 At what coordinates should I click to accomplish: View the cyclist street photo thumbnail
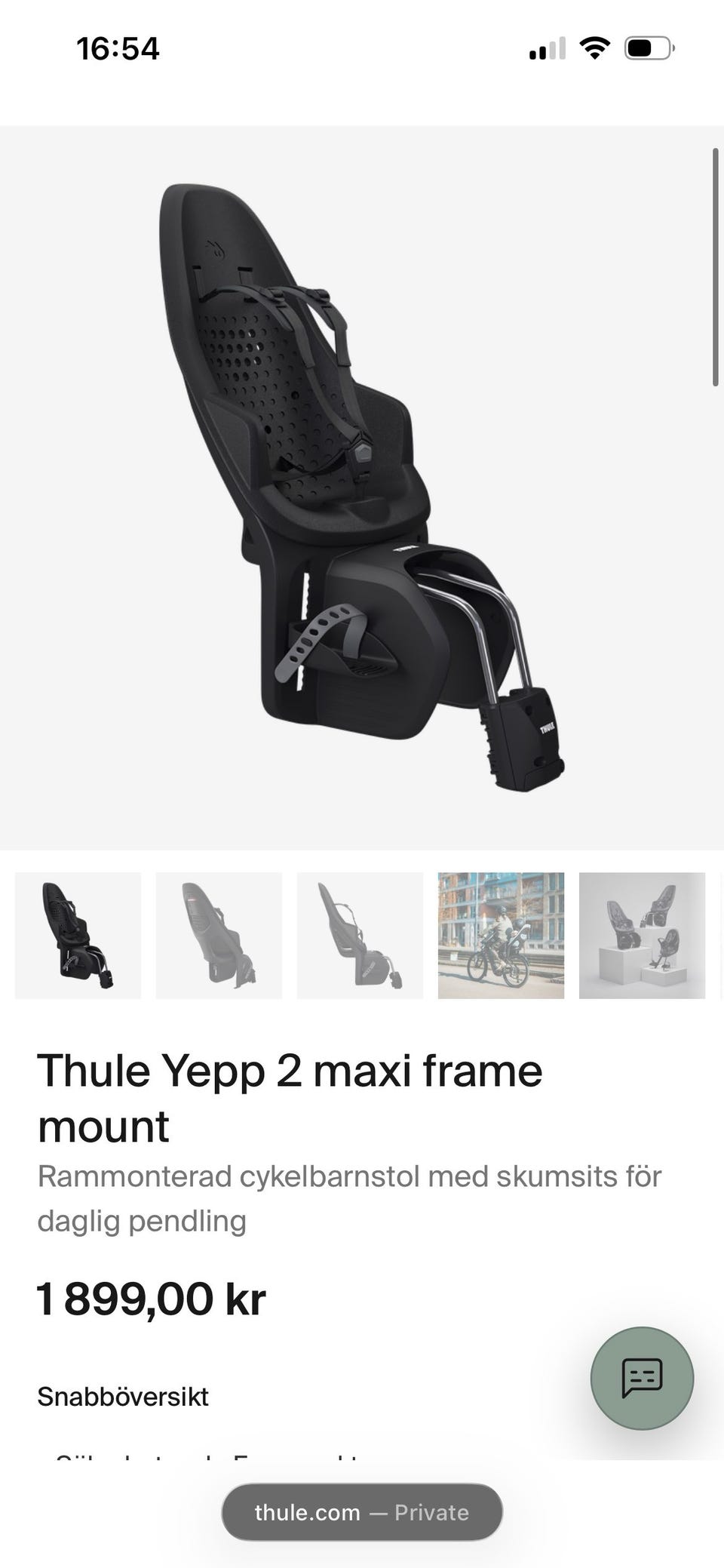point(501,936)
